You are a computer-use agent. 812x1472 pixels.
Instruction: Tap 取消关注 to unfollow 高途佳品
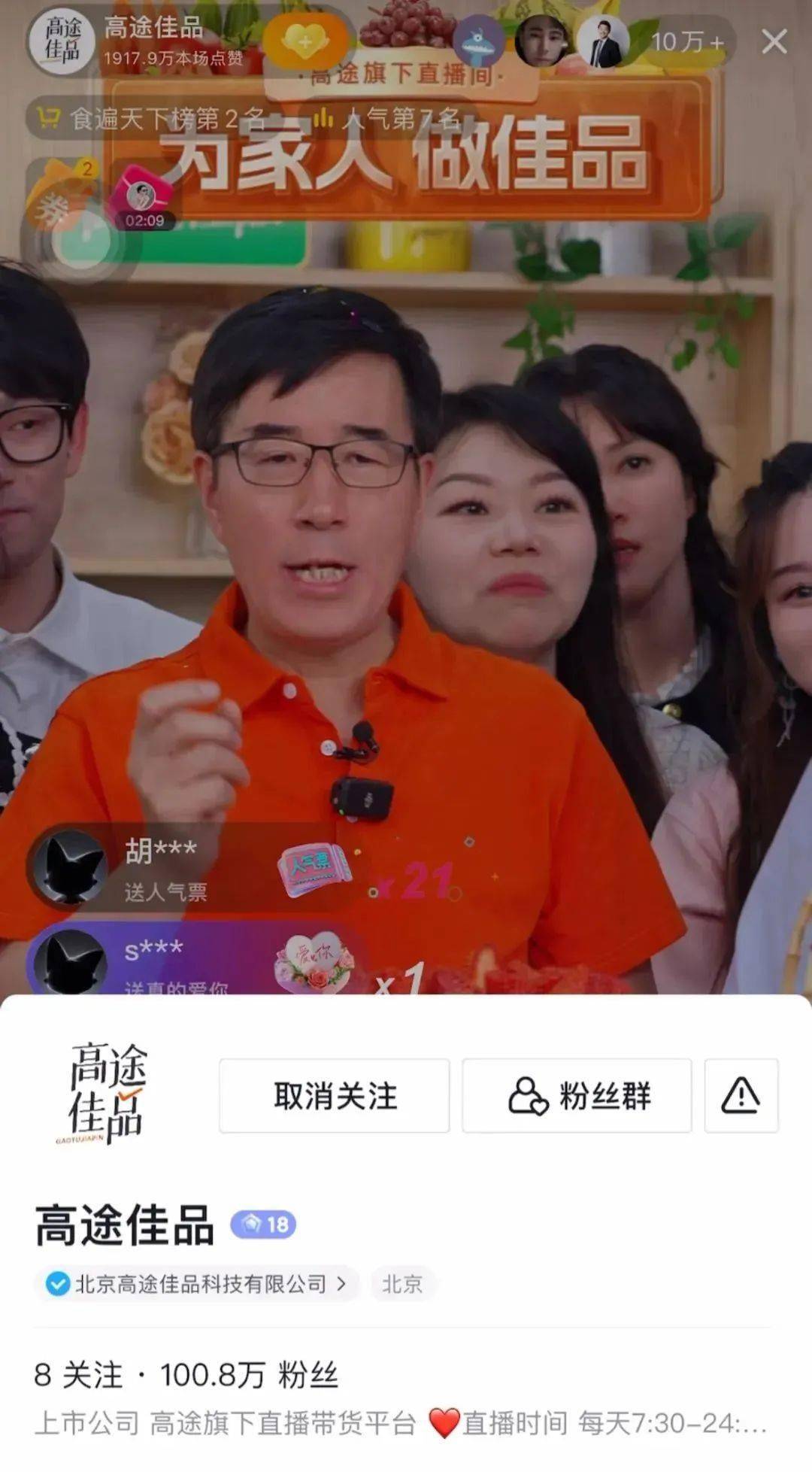335,1095
